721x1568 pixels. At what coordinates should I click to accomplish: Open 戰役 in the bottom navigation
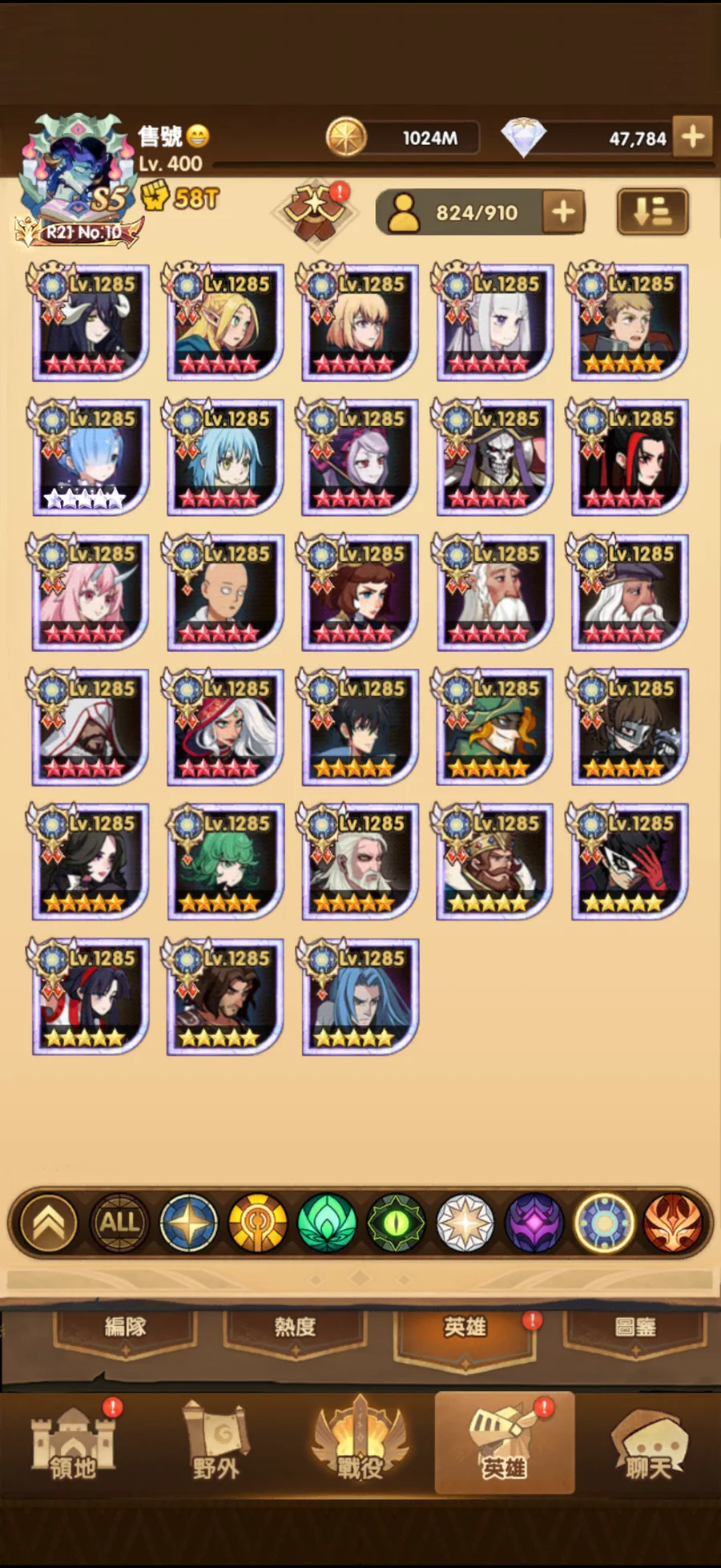[360, 1445]
